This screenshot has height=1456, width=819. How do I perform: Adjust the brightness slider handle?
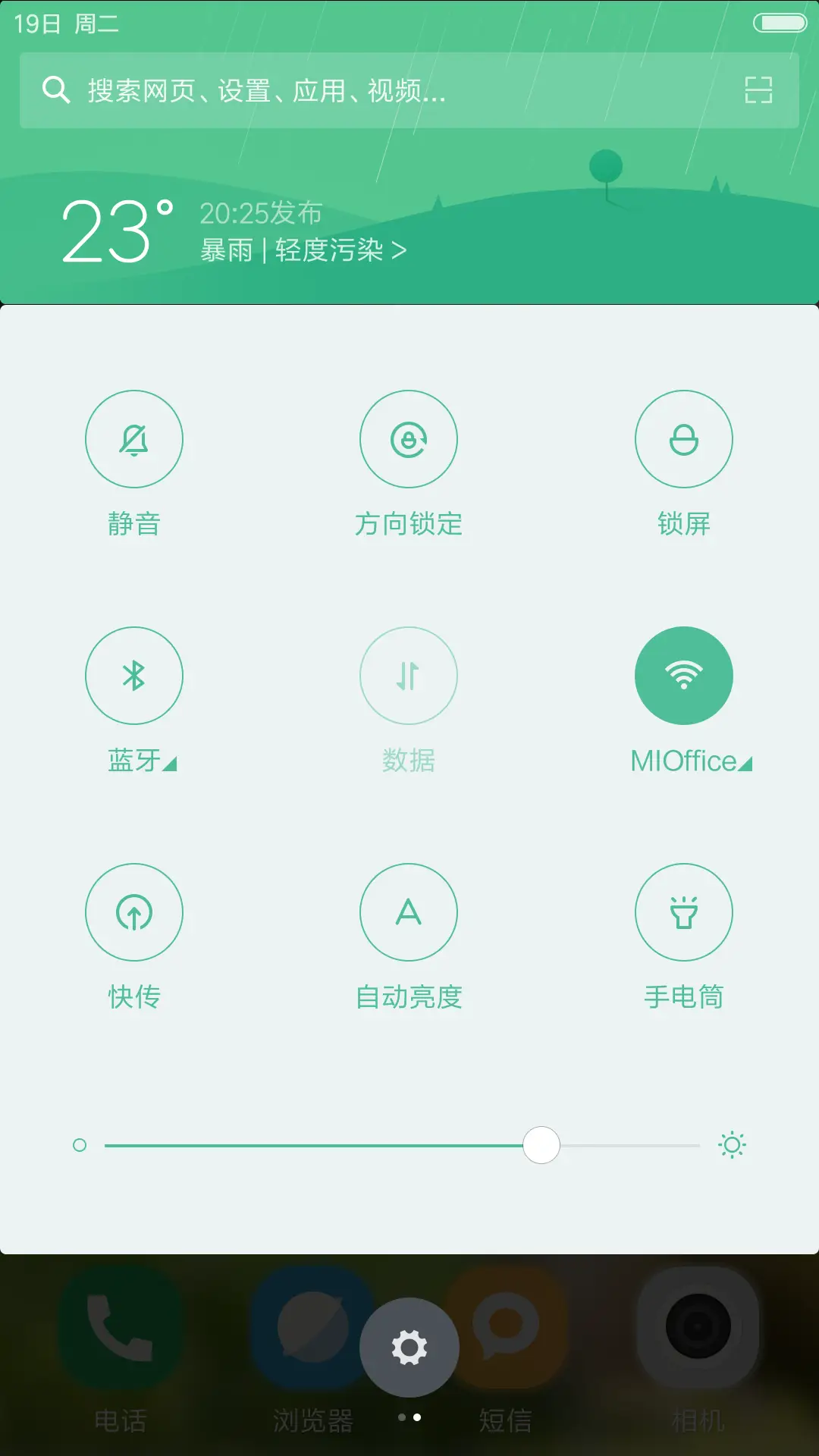coord(541,1145)
